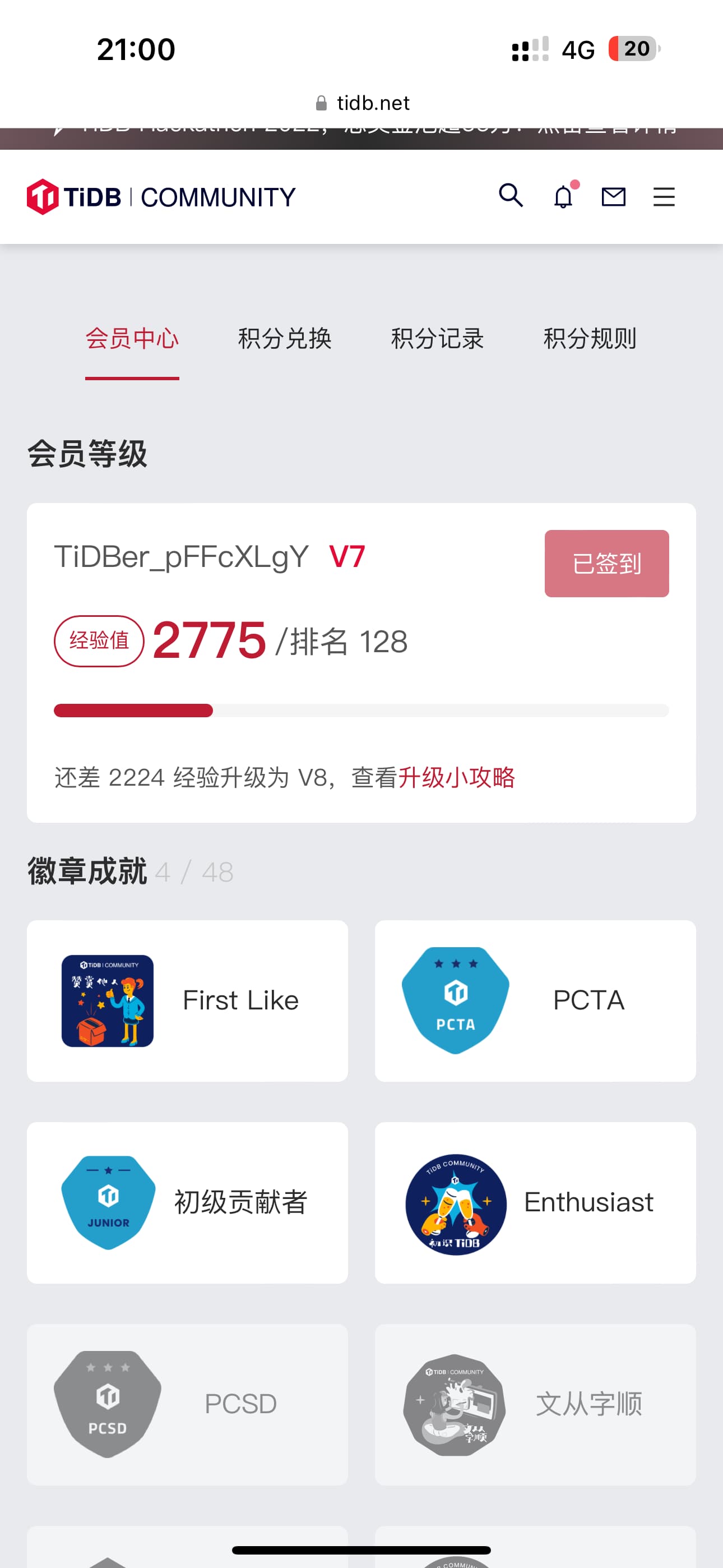Image resolution: width=723 pixels, height=1568 pixels.
Task: Switch to the 积分记录 tab
Action: pyautogui.click(x=438, y=338)
